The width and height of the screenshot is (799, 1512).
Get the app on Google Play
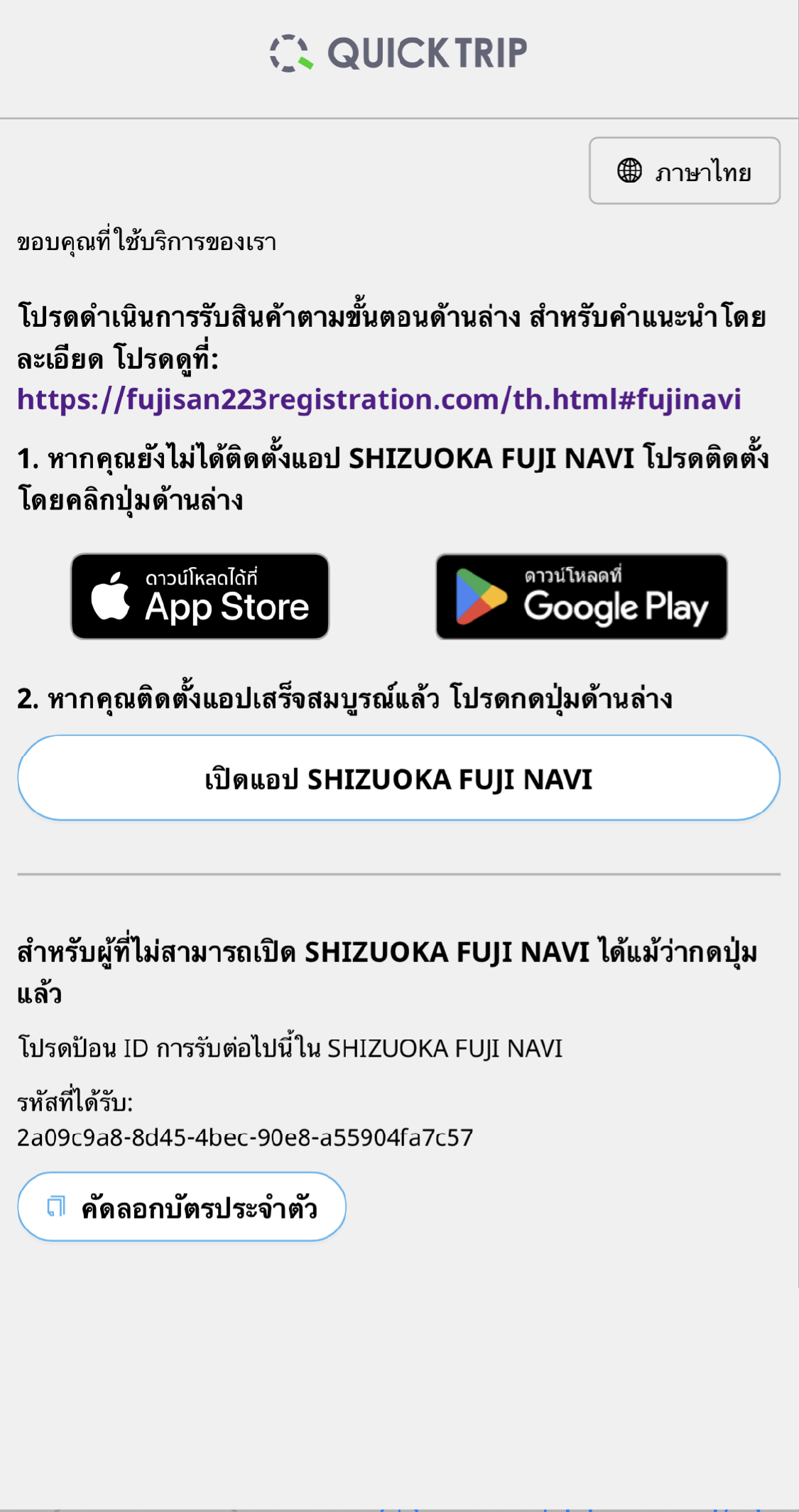click(581, 597)
